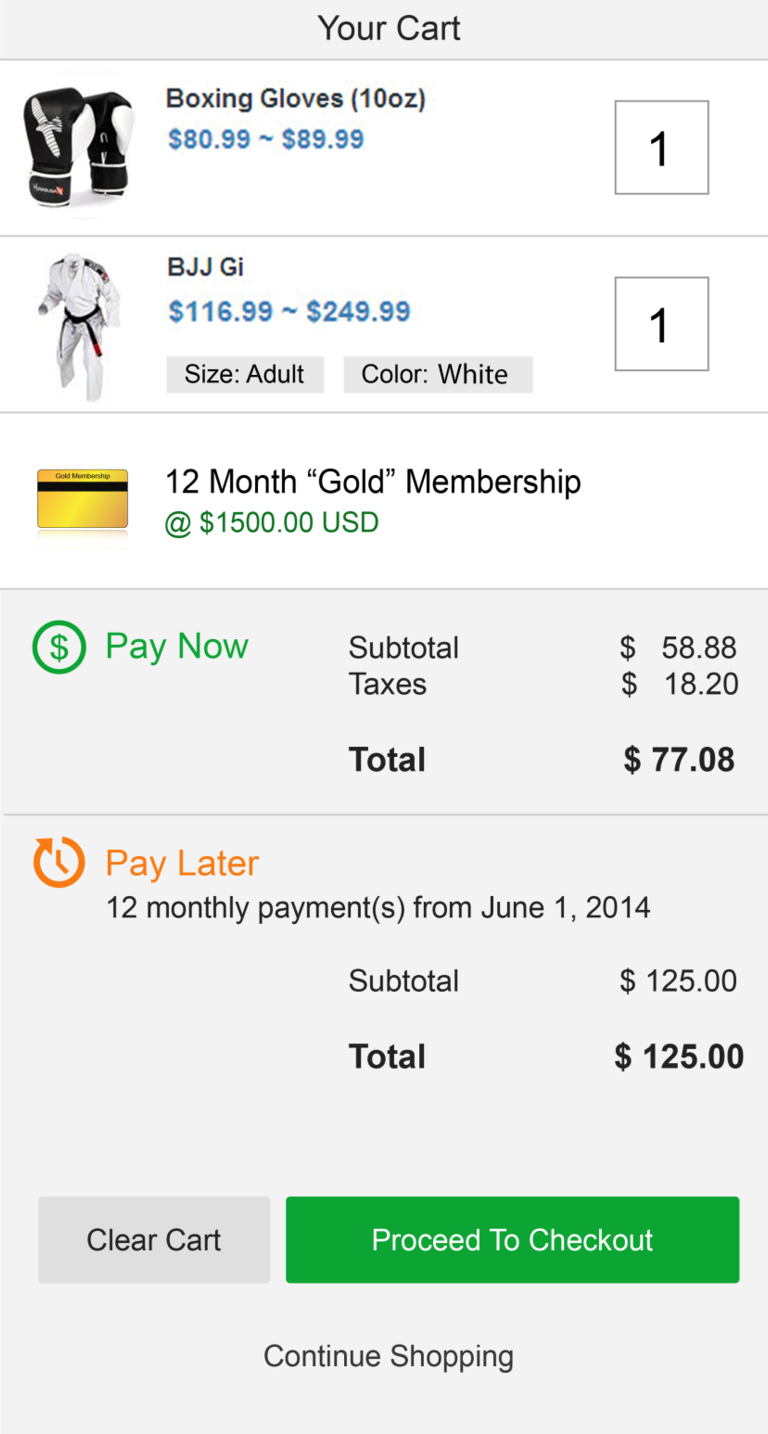Clear the cart
This screenshot has height=1434, width=768.
(x=154, y=1240)
